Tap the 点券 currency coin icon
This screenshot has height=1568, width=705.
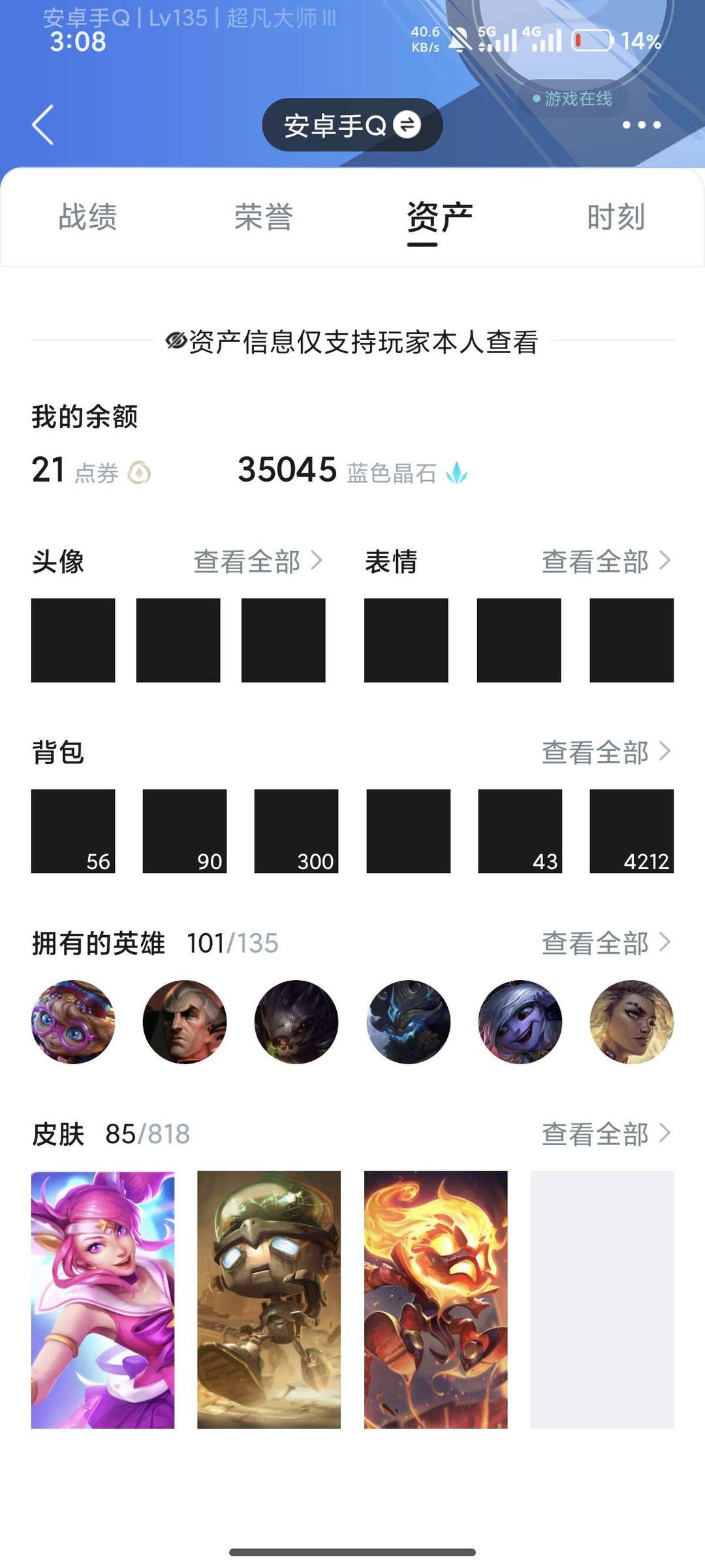click(138, 472)
